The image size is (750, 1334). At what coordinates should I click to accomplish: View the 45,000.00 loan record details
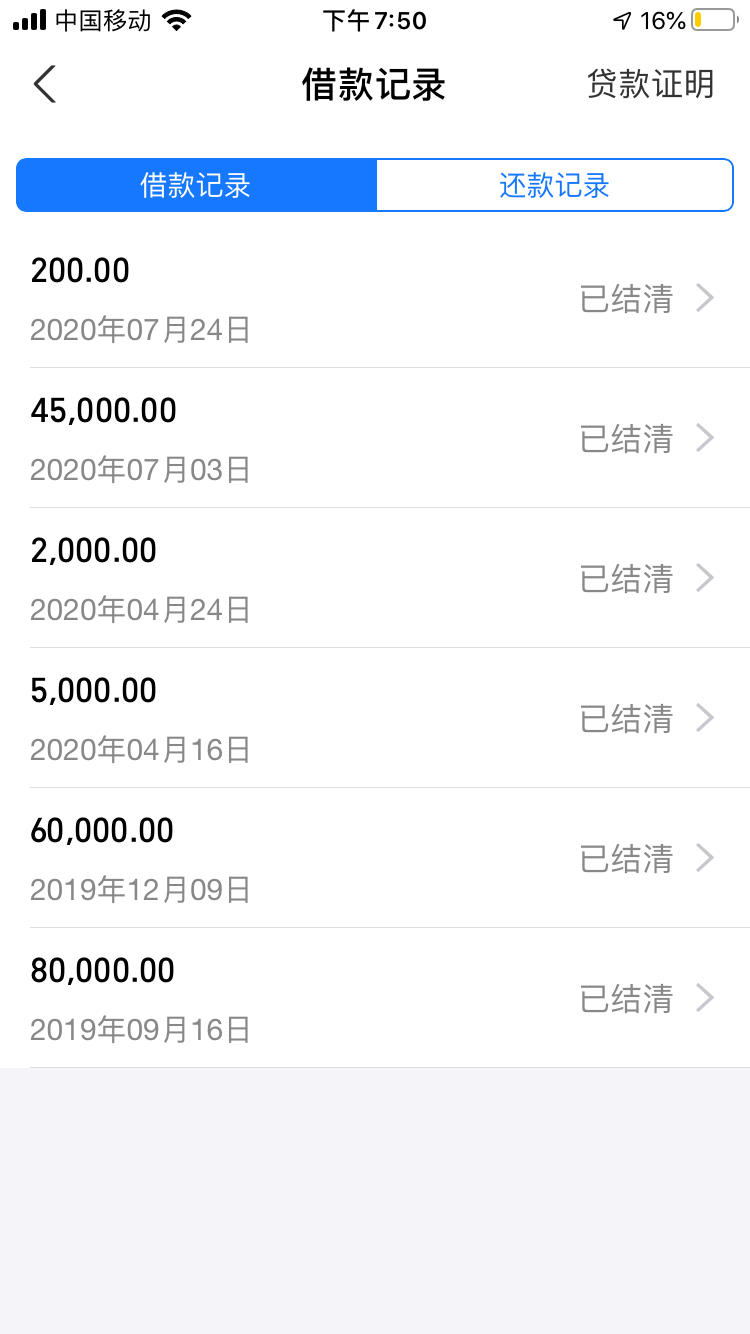click(375, 438)
